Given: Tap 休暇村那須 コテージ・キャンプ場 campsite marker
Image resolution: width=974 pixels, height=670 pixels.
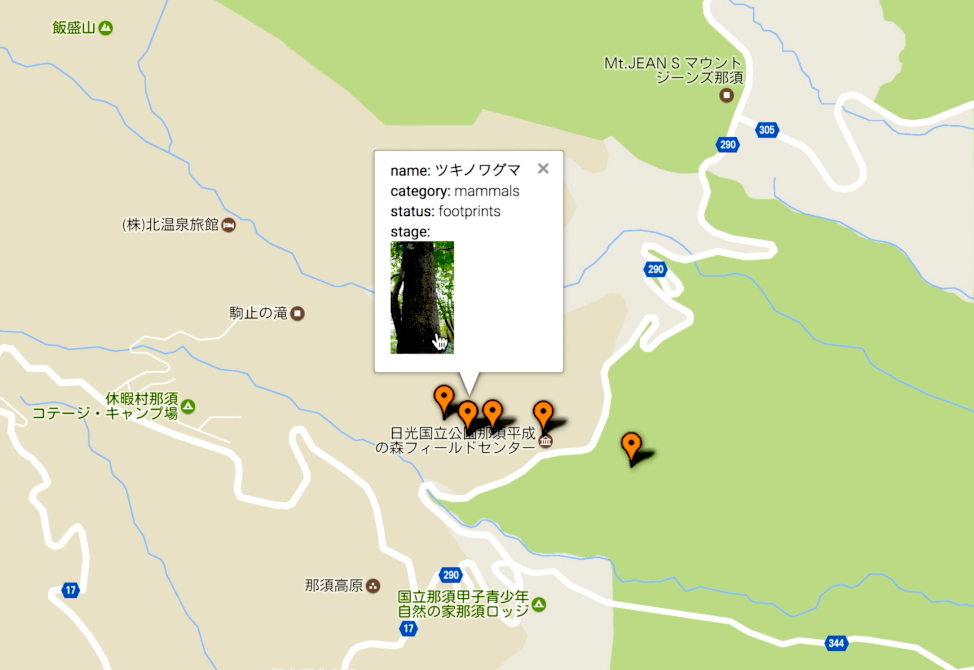Looking at the screenshot, I should [x=188, y=406].
